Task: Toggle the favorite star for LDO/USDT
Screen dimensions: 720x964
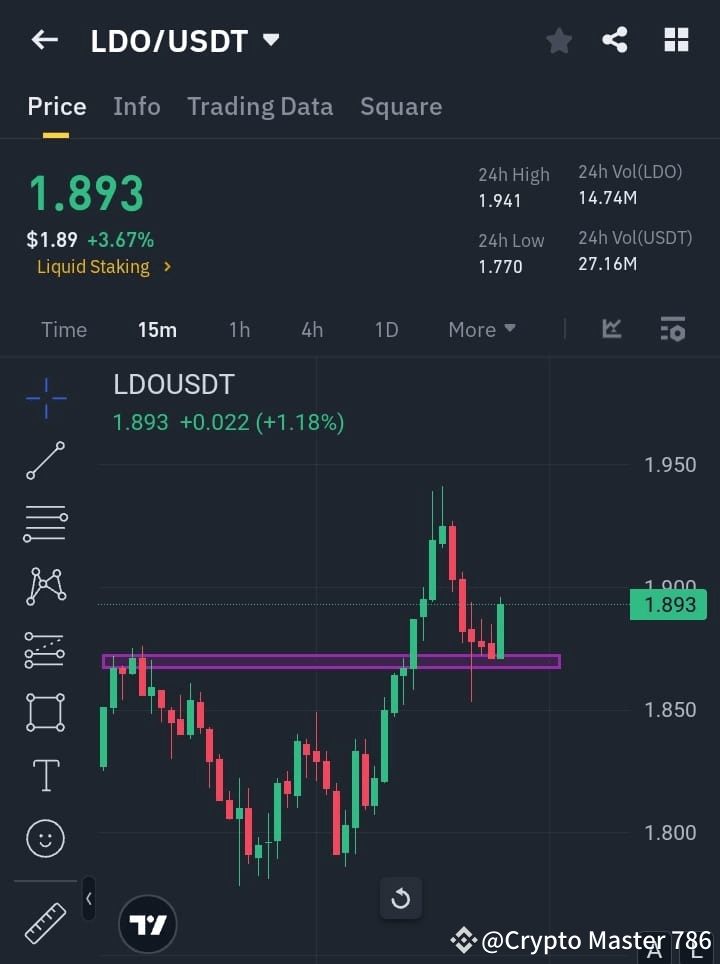Action: (x=558, y=40)
